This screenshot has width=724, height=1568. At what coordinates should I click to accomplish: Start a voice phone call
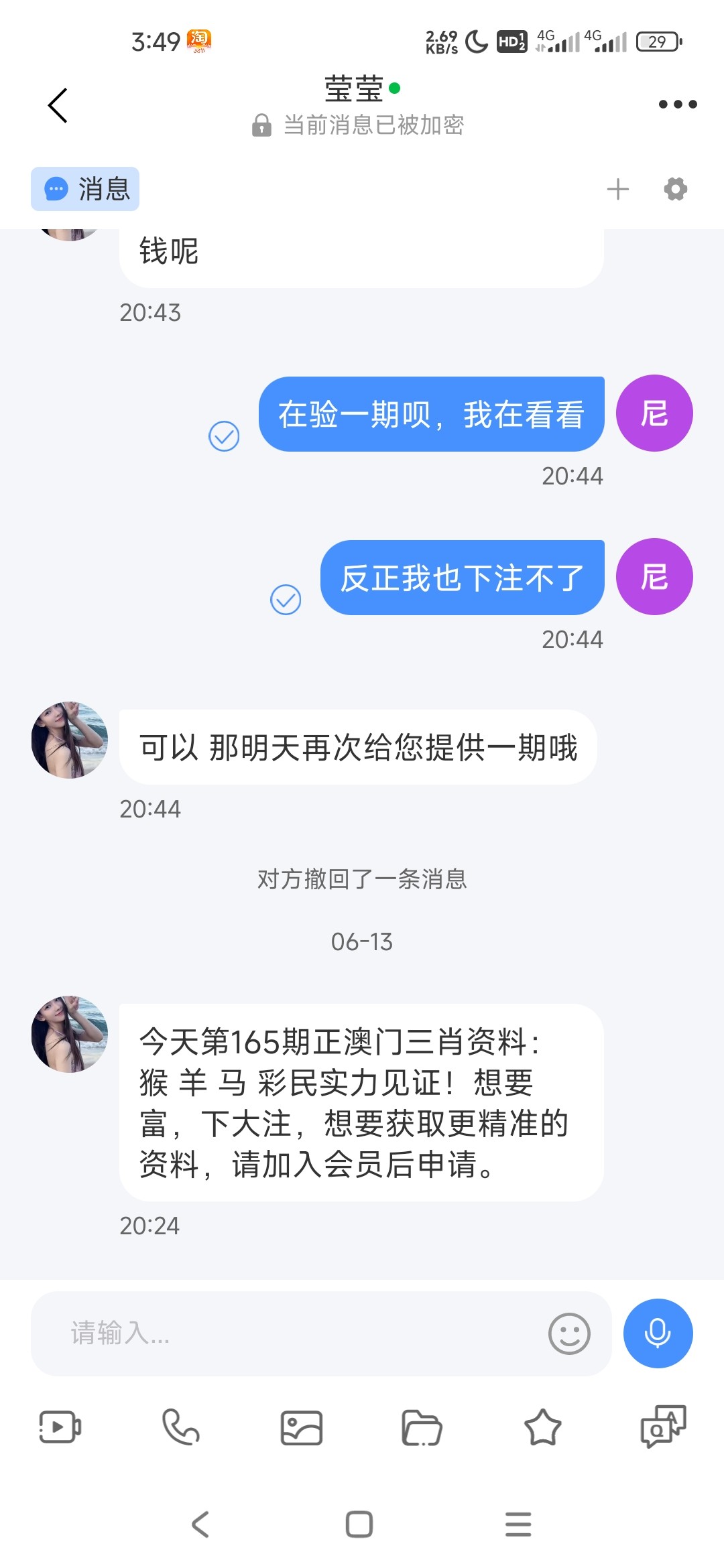point(181,1427)
